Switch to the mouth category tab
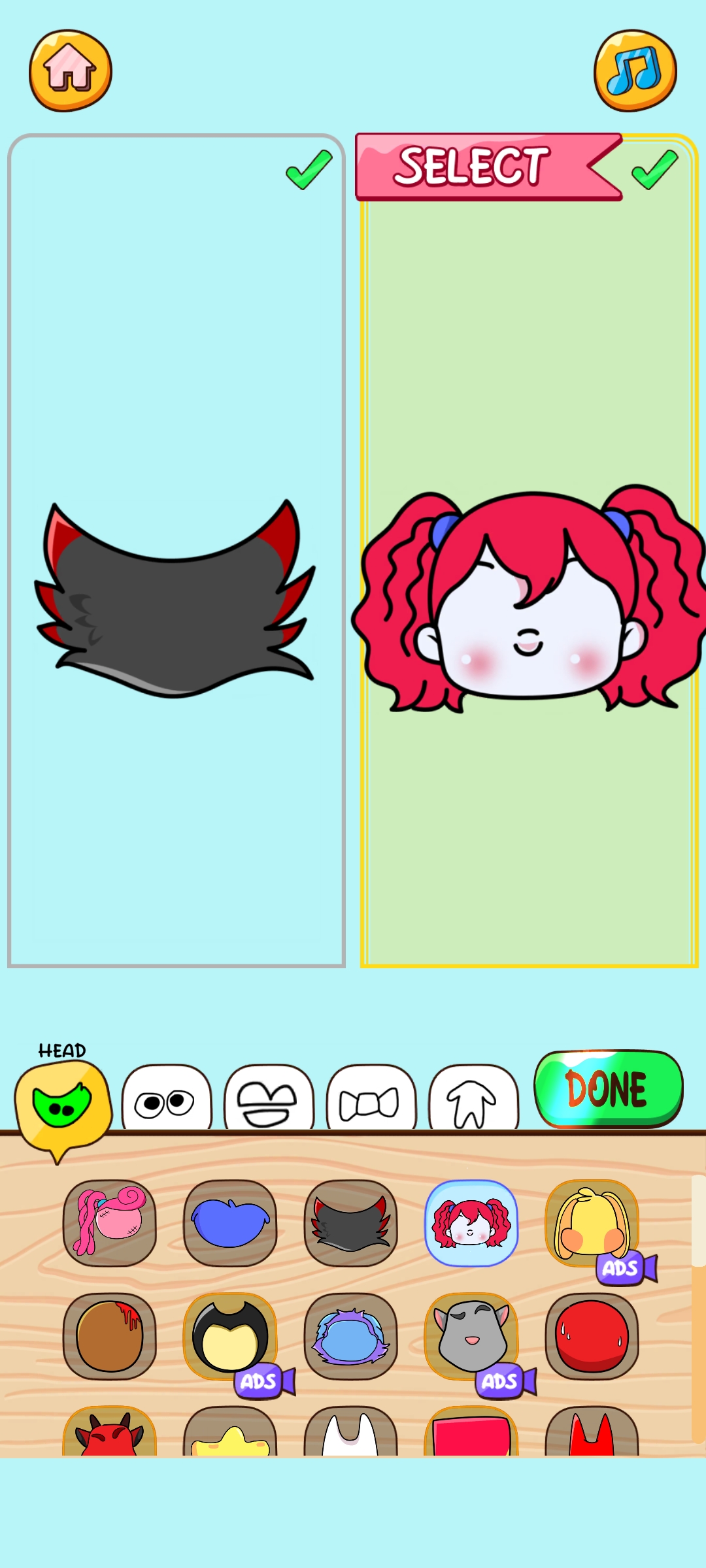 269,1099
